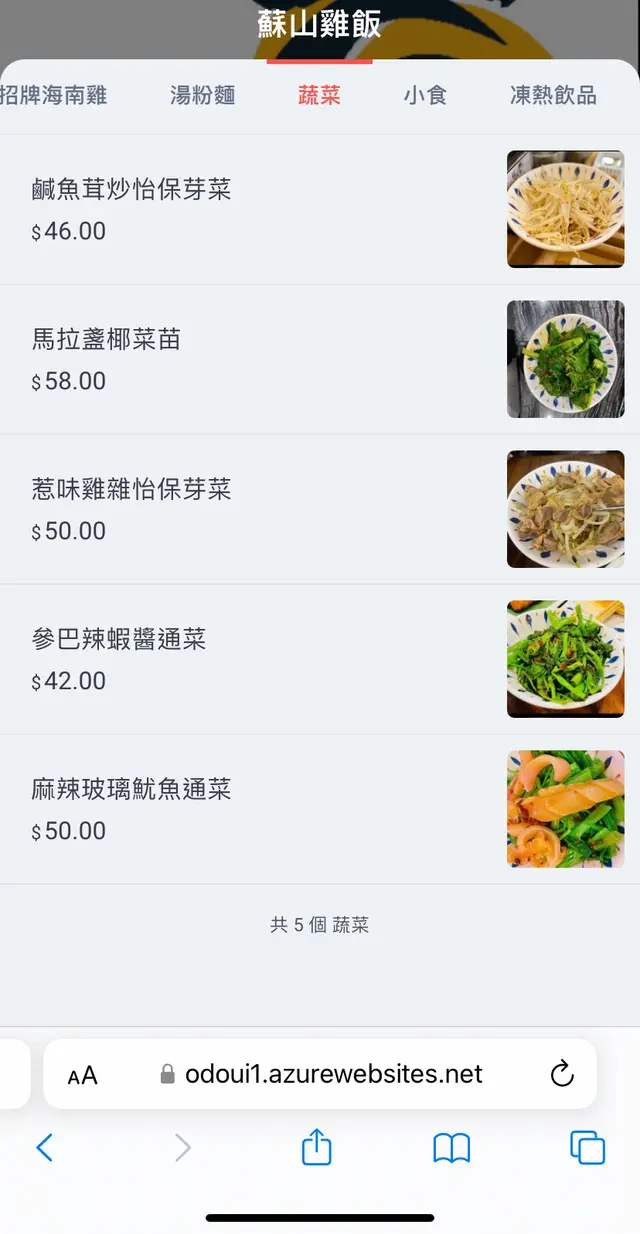This screenshot has height=1234, width=640.
Task: Switch to the 小食 tab
Action: click(425, 96)
